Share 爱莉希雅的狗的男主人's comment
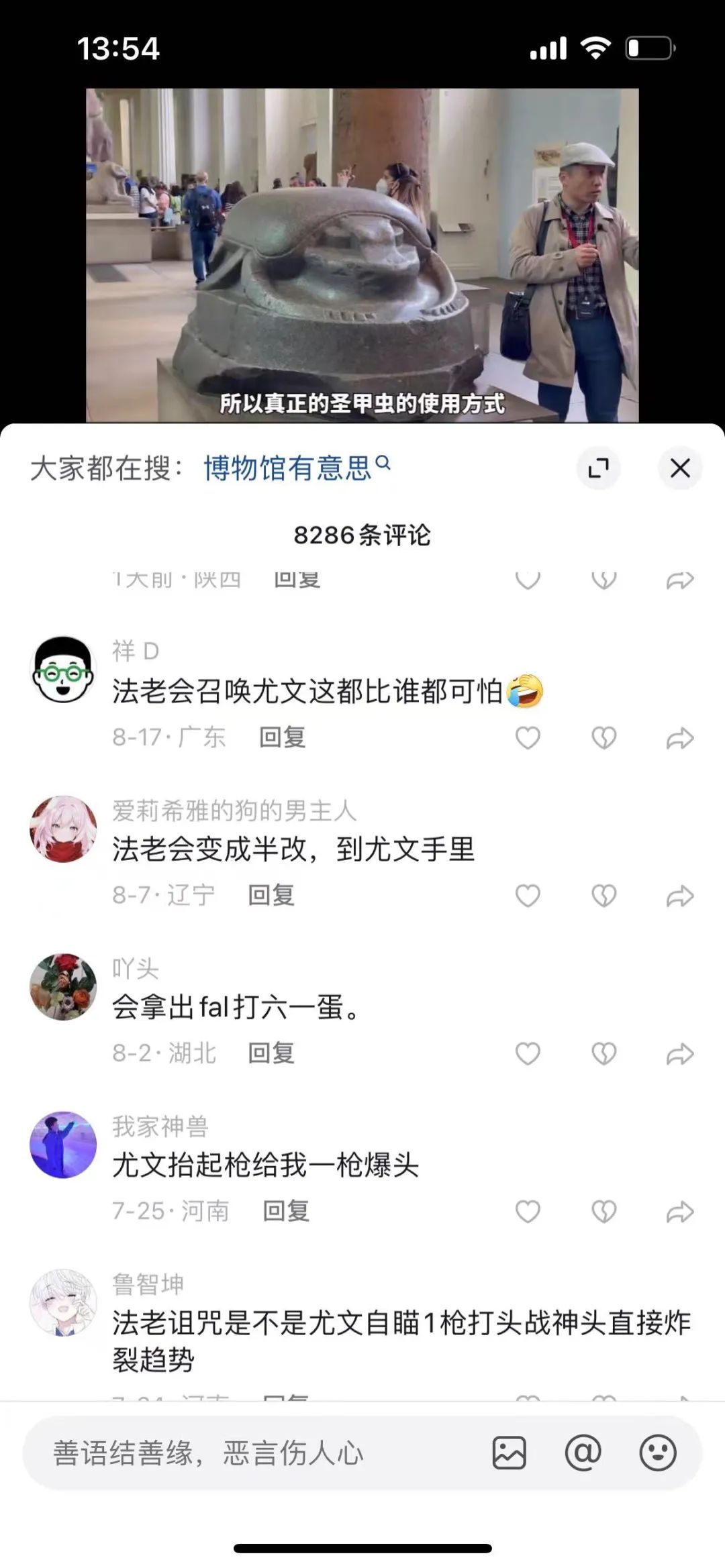The width and height of the screenshot is (725, 1568). click(679, 894)
